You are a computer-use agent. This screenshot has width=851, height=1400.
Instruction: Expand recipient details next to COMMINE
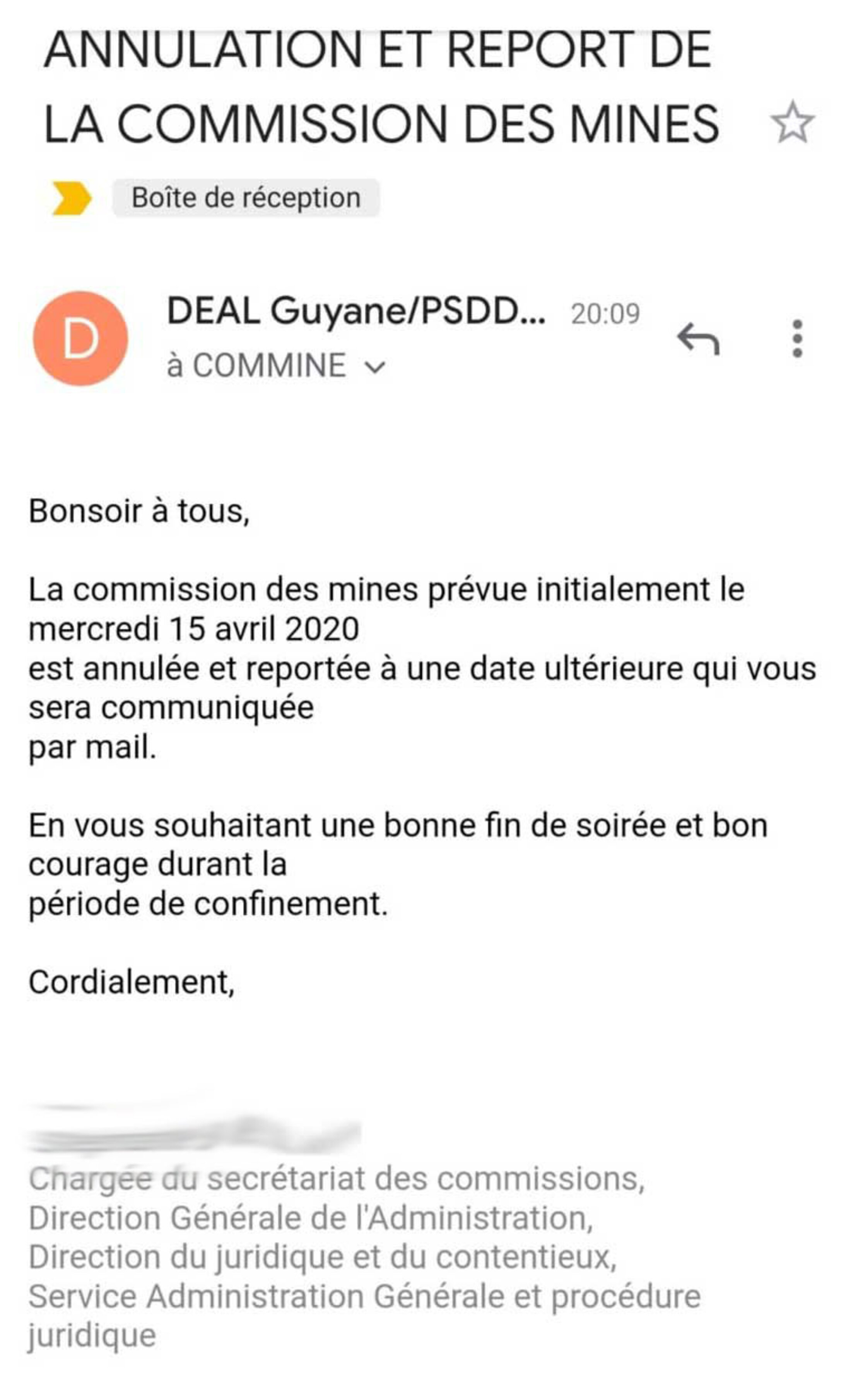pos(375,367)
